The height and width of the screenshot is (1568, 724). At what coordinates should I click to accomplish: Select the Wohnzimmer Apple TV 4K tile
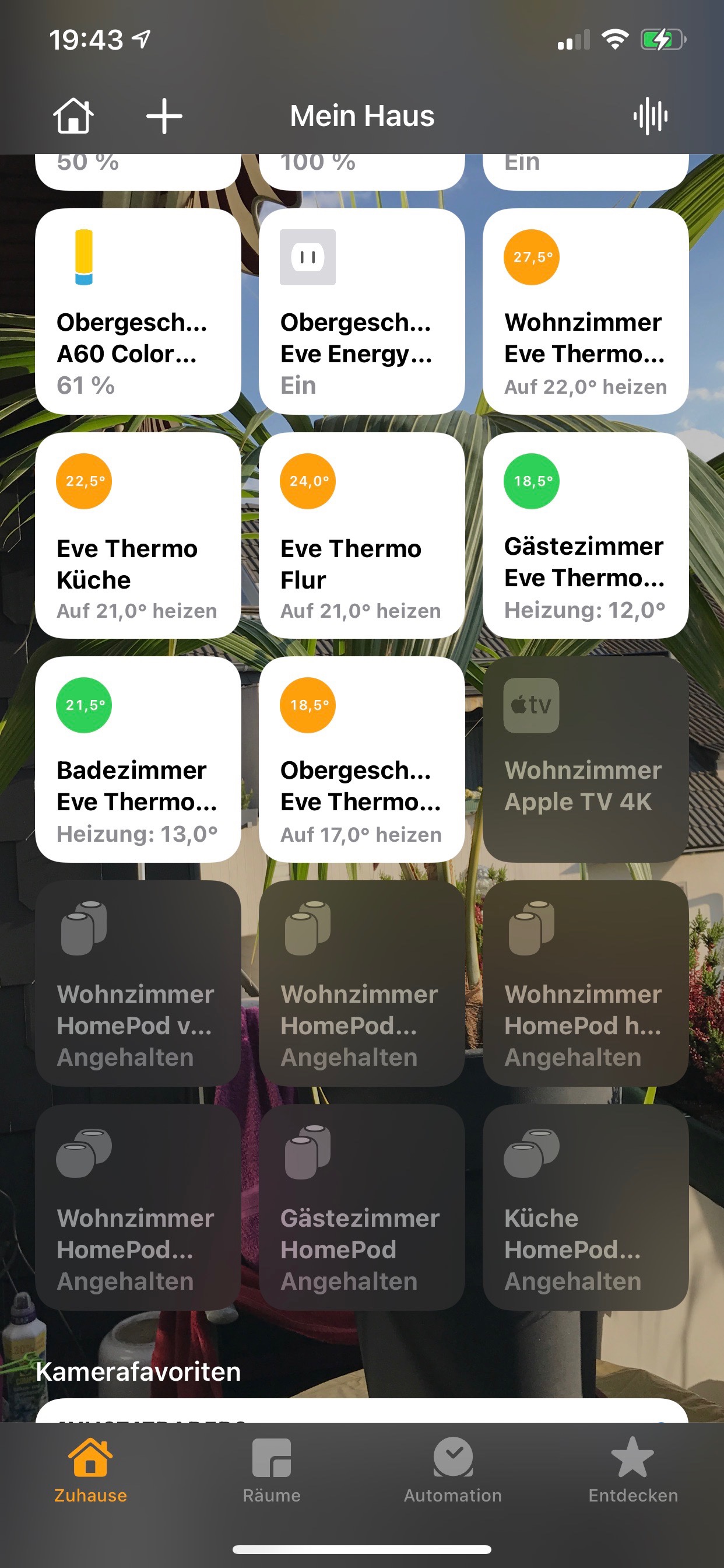click(585, 759)
